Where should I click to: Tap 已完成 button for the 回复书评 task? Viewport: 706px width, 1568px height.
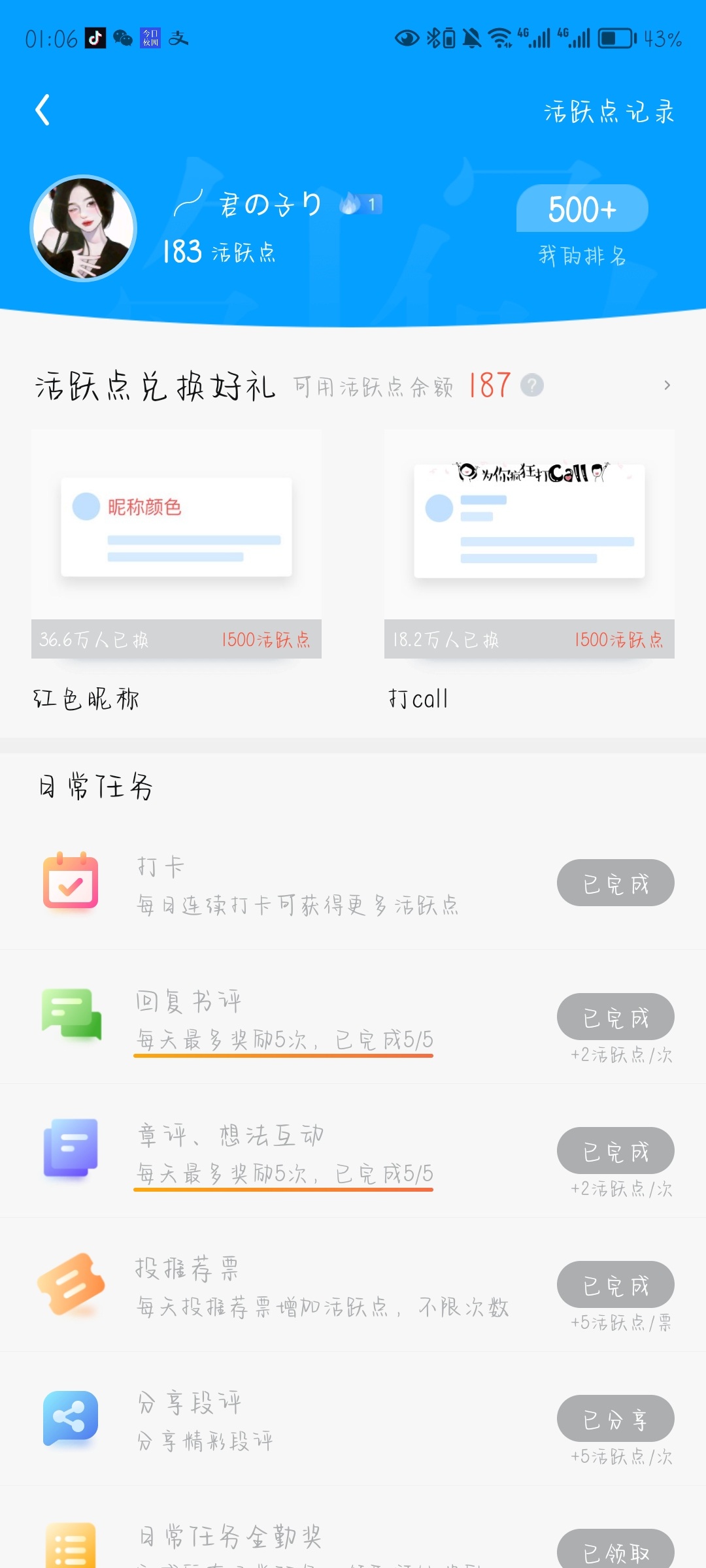pyautogui.click(x=616, y=1017)
